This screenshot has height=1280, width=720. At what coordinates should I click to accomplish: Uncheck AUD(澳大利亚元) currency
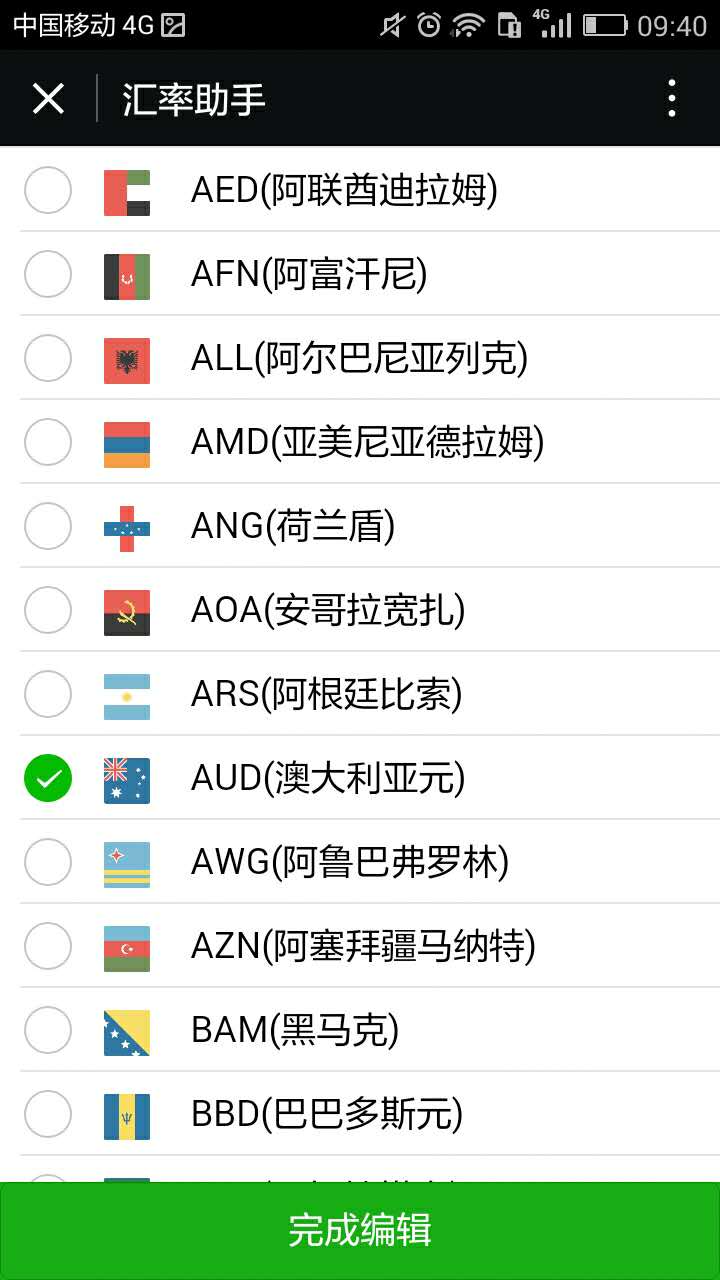(x=48, y=778)
